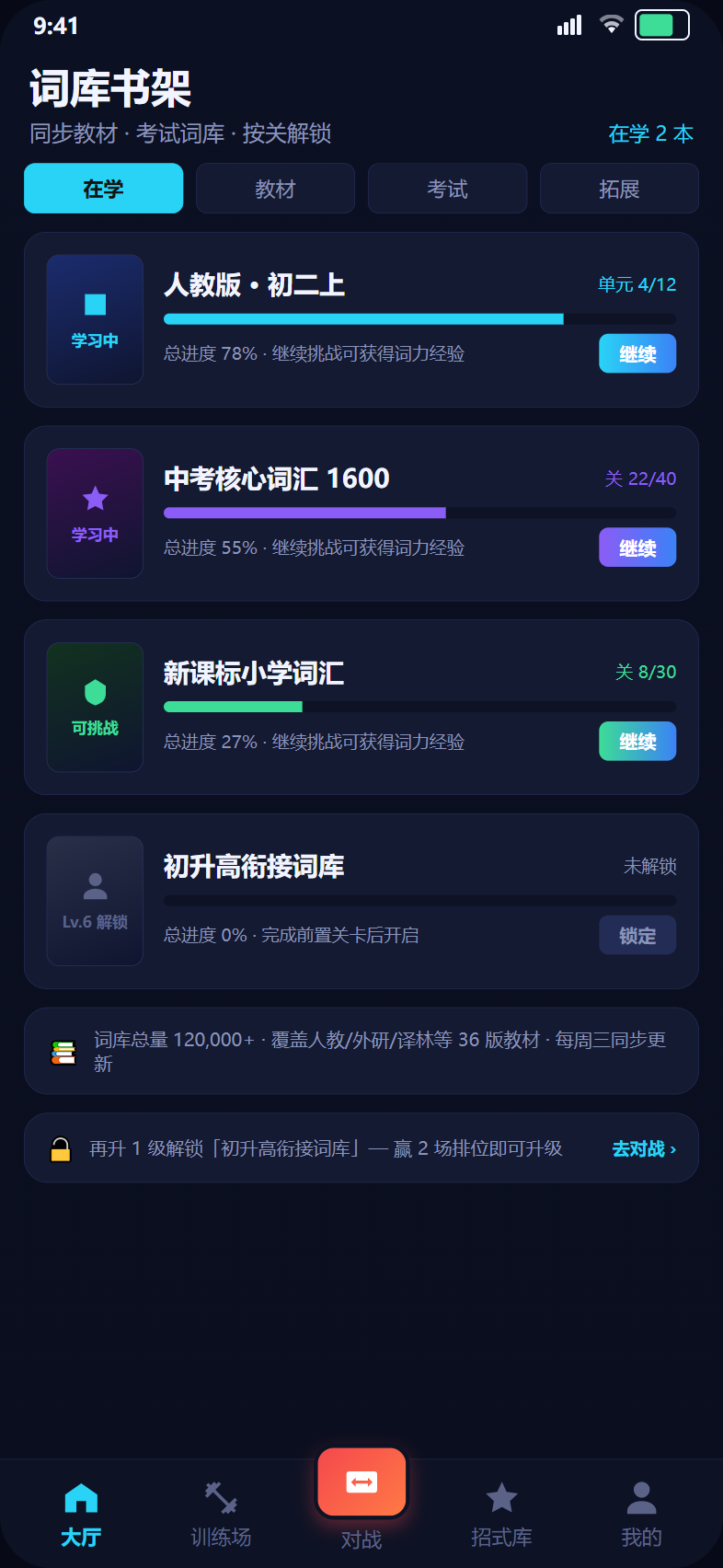Open the 训练场 tab
This screenshot has width=723, height=1568.
click(221, 1515)
